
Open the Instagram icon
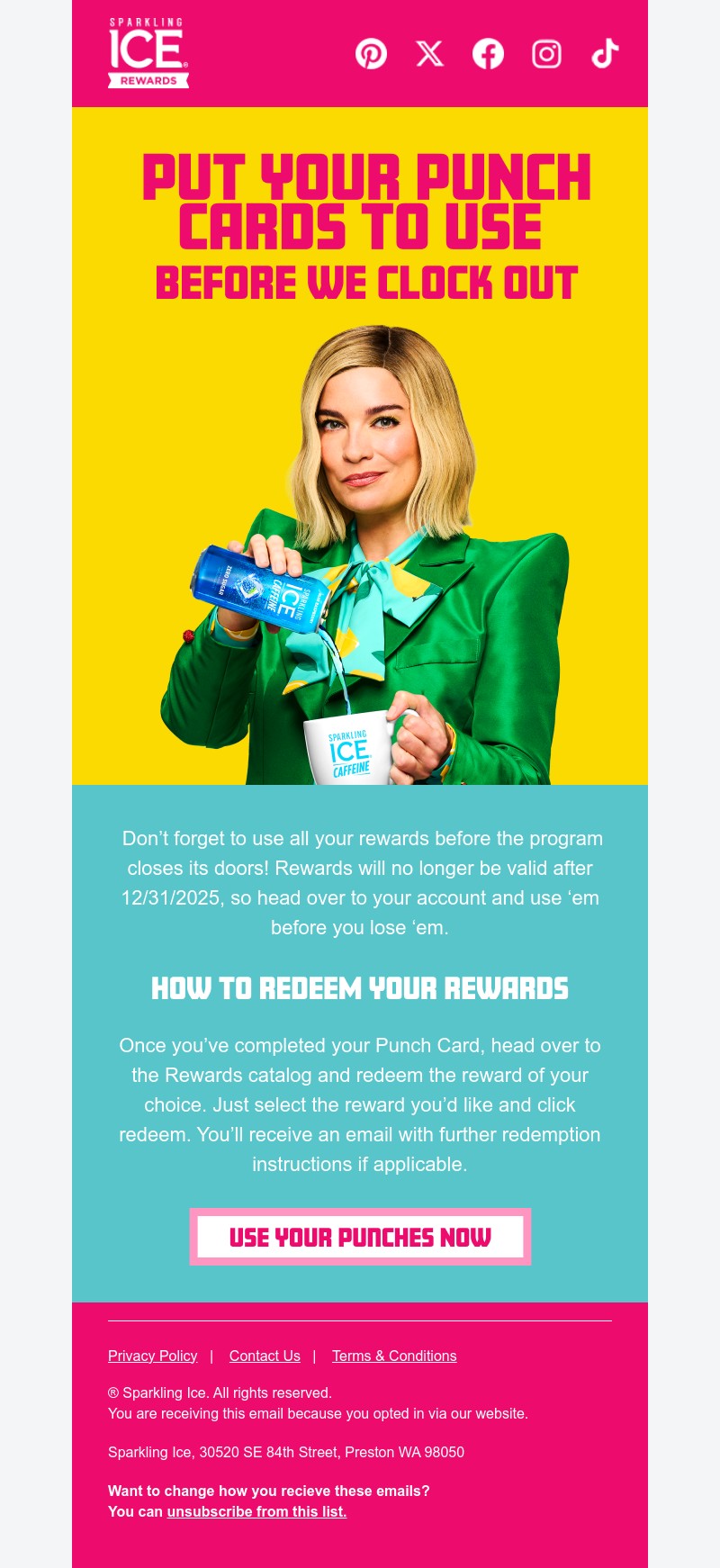[546, 54]
